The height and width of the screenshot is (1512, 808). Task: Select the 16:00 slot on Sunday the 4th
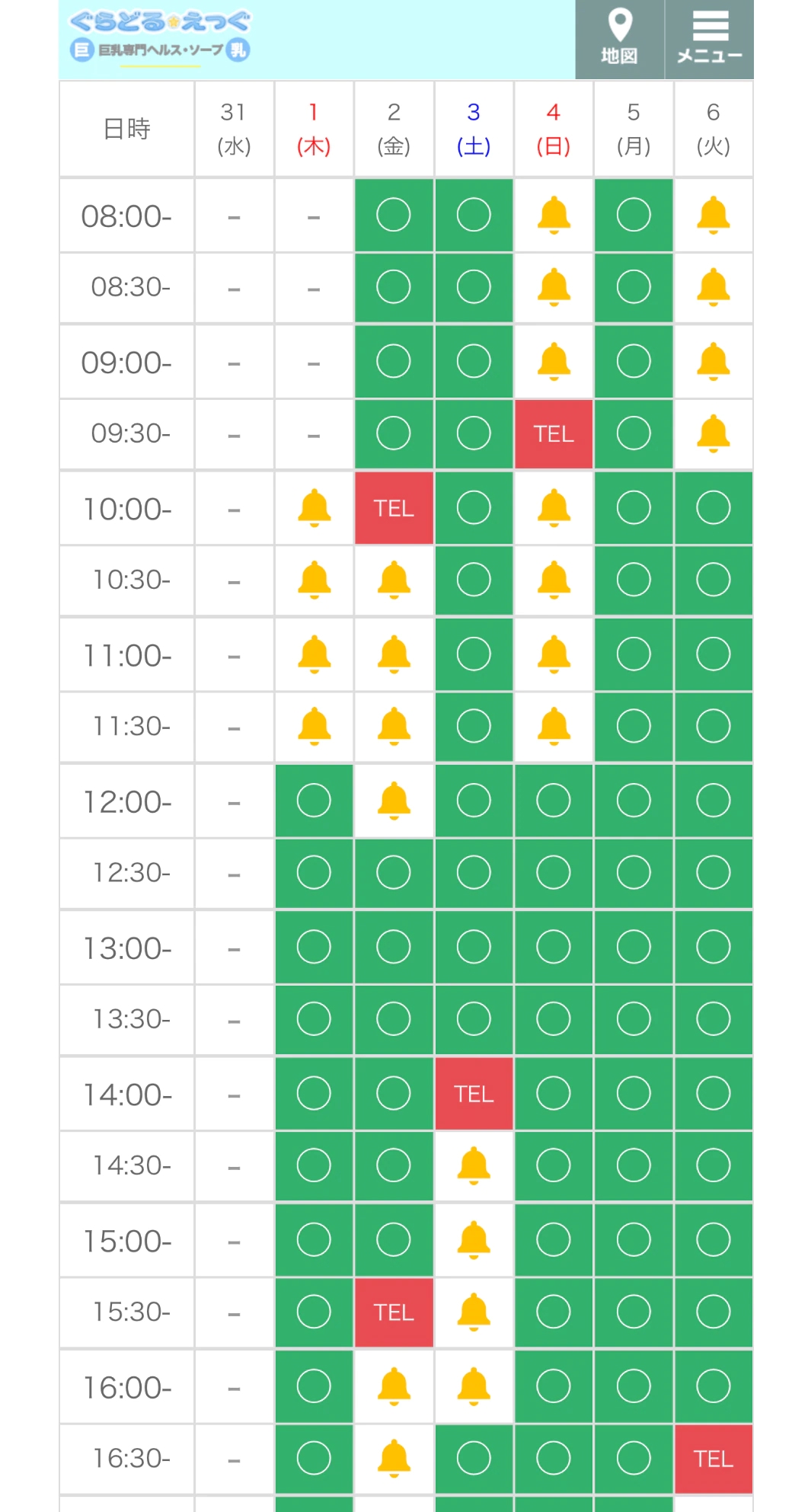(554, 1386)
